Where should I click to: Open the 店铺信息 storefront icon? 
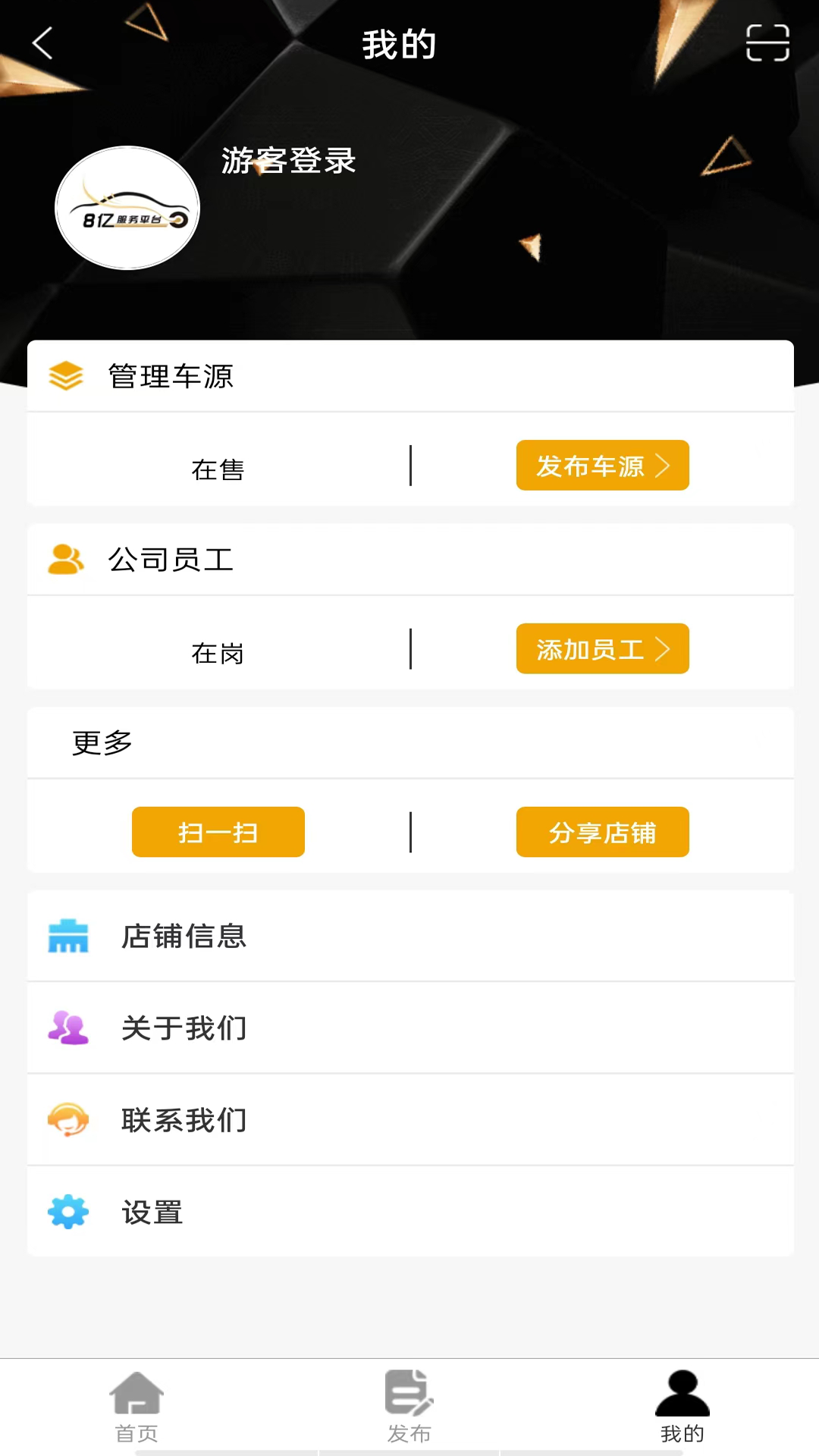68,937
